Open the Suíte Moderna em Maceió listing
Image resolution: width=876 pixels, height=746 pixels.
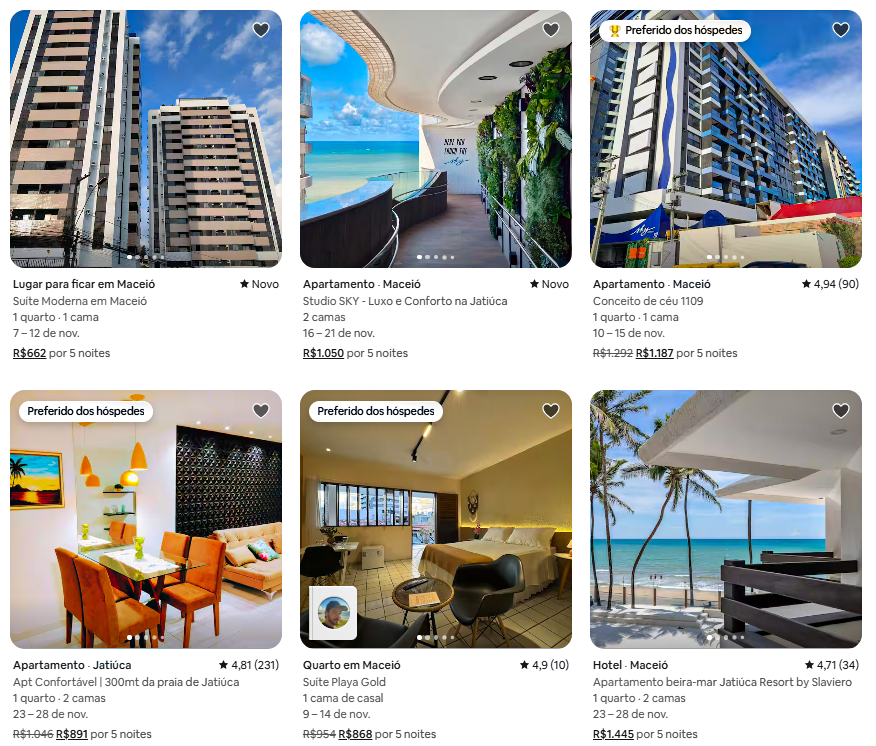tap(146, 140)
